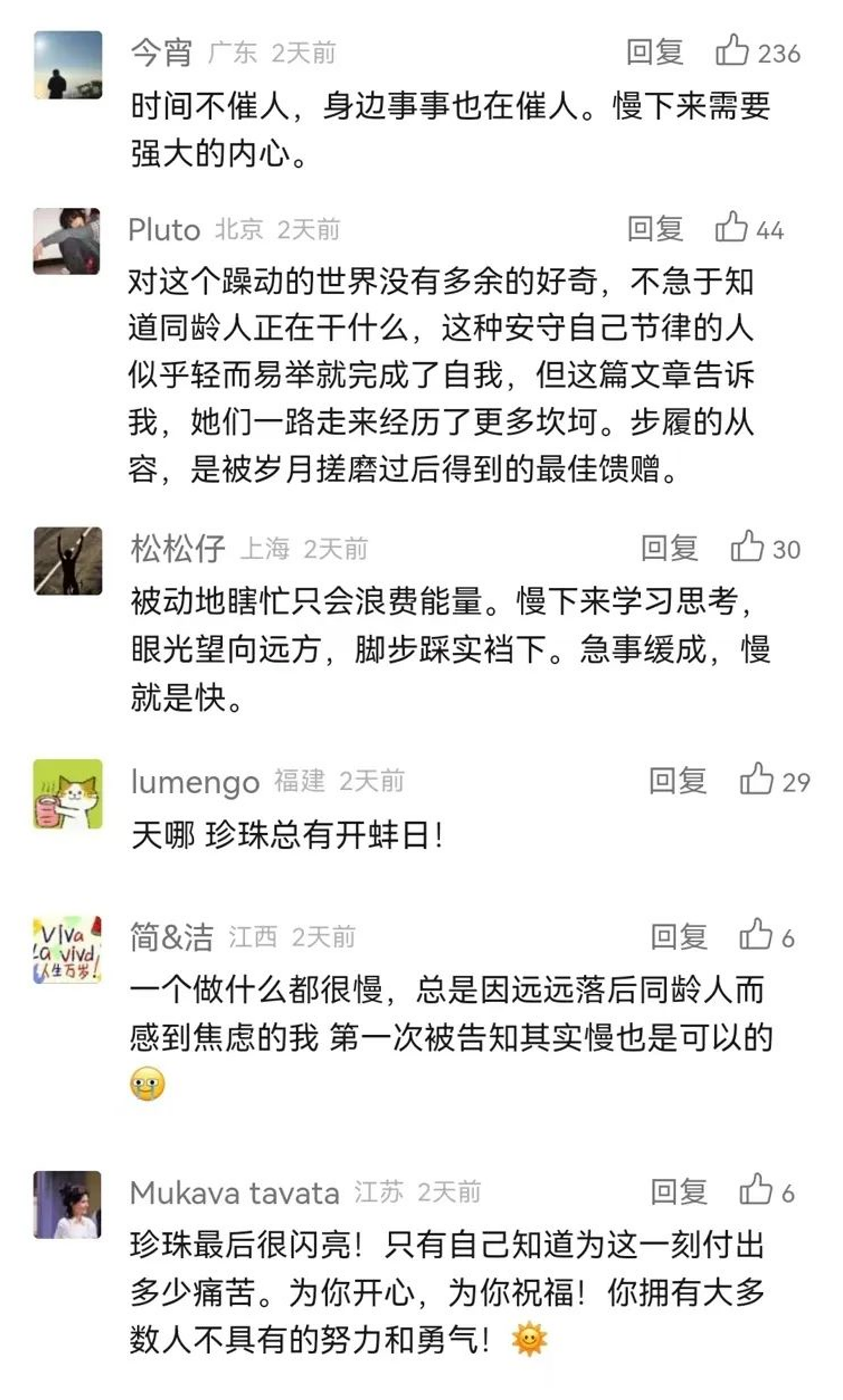
Task: Open Mukava tavata's avatar
Action: pos(68,1204)
